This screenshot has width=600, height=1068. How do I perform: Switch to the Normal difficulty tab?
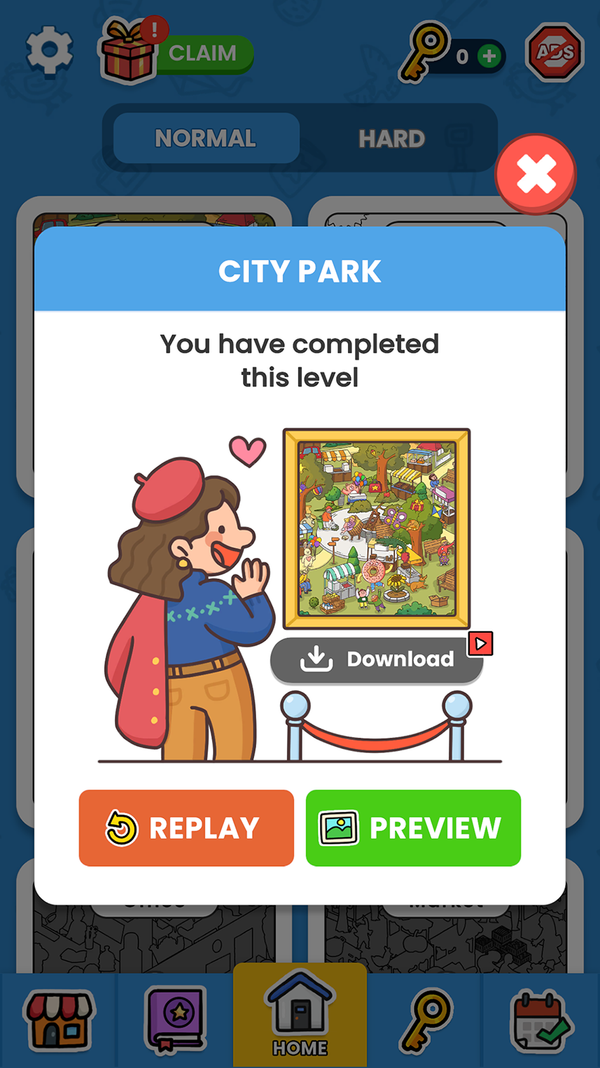click(206, 138)
